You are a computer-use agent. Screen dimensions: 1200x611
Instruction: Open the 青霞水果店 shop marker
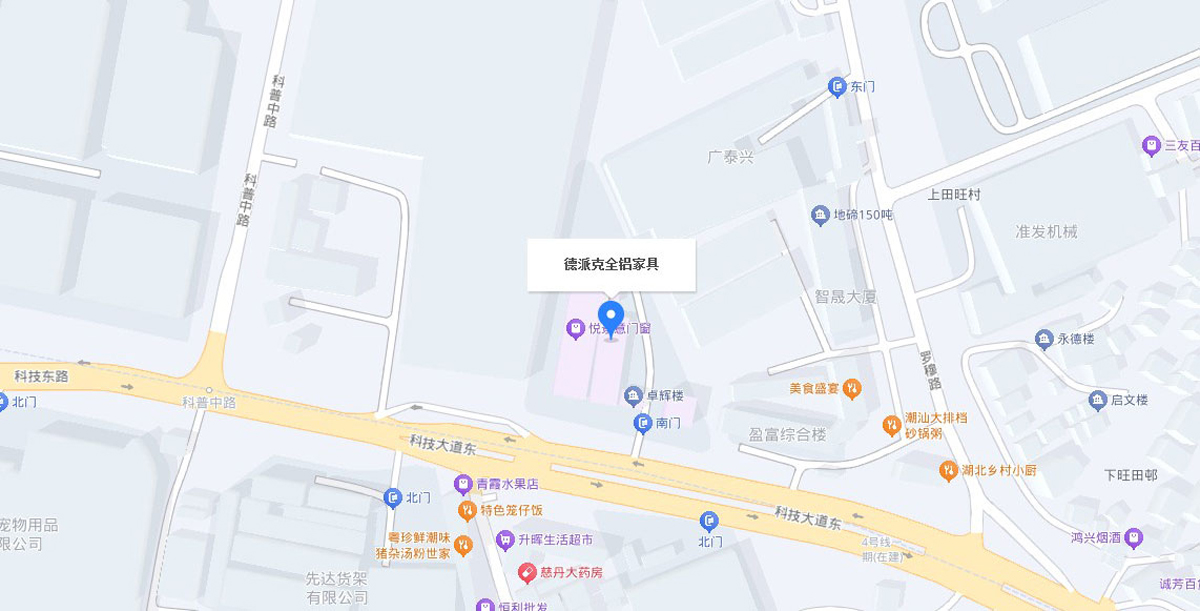[x=463, y=484]
